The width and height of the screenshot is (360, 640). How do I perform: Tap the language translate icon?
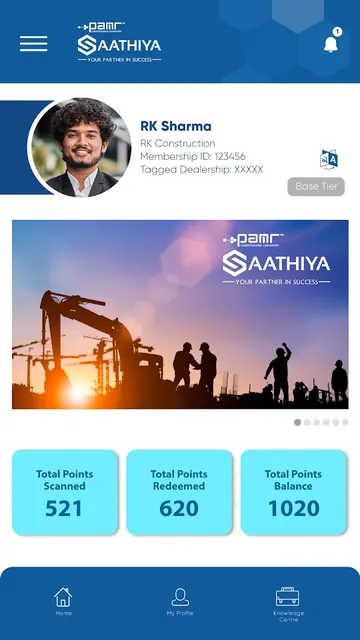pyautogui.click(x=329, y=159)
